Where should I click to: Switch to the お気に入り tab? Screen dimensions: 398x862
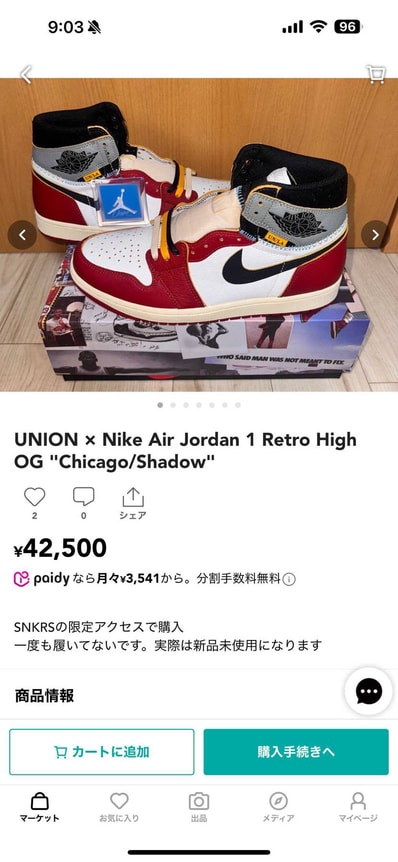pos(119,807)
